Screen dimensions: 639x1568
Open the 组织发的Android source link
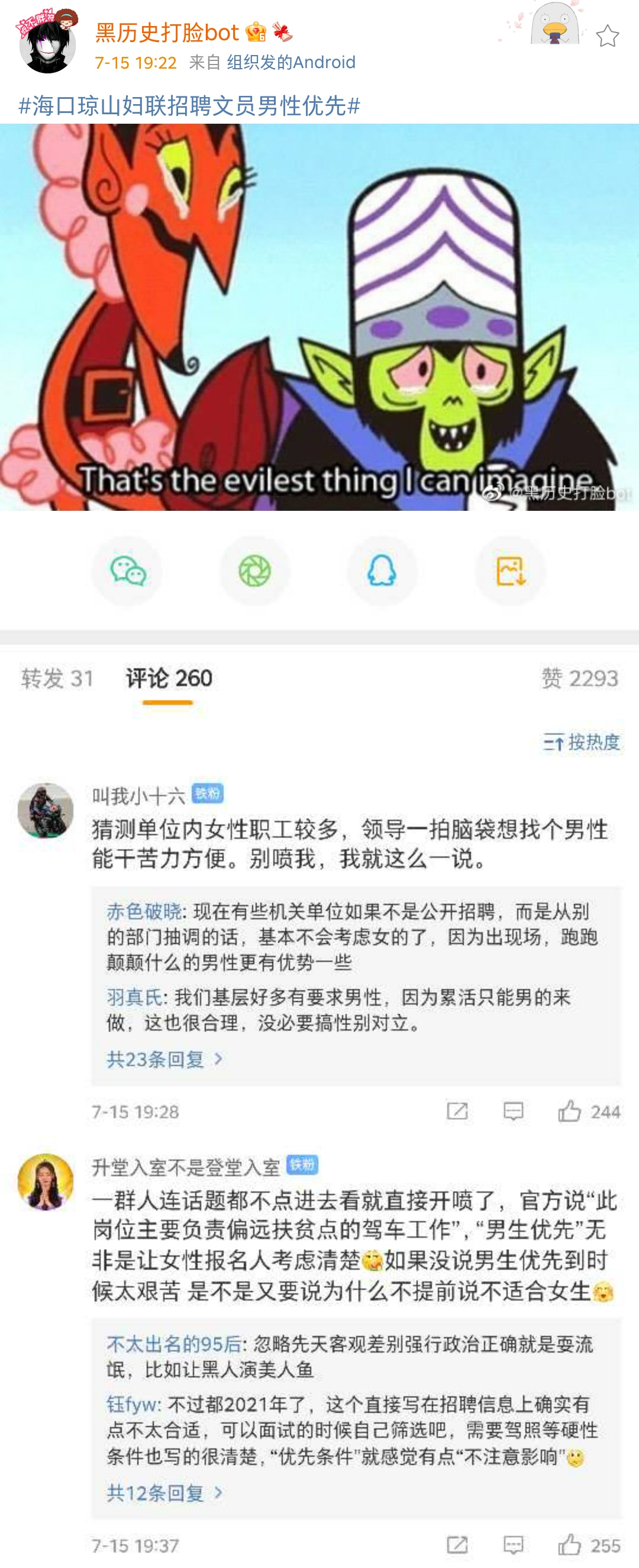(x=291, y=62)
